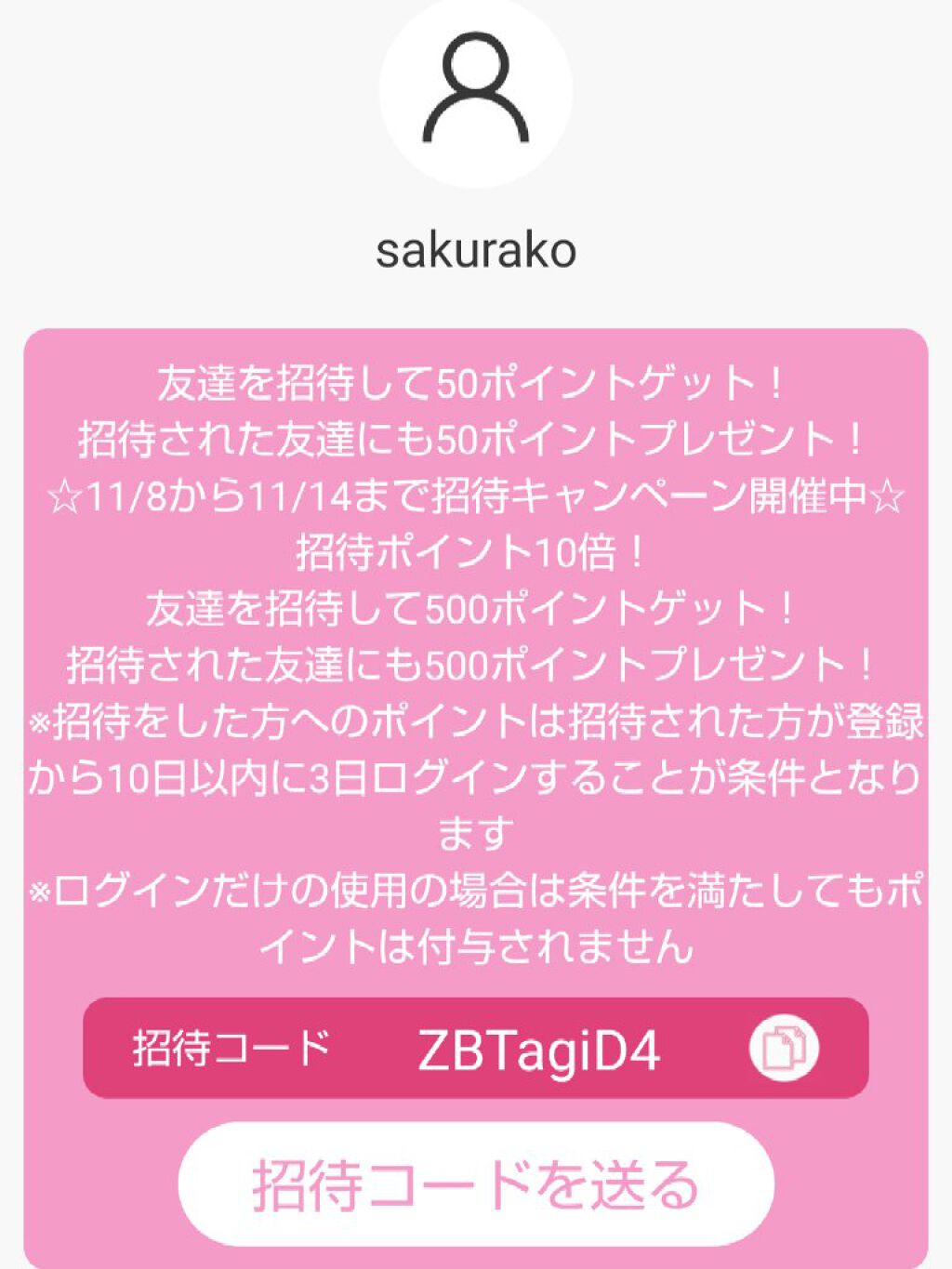Click the username sakurako
The width and height of the screenshot is (952, 1269).
(x=475, y=248)
